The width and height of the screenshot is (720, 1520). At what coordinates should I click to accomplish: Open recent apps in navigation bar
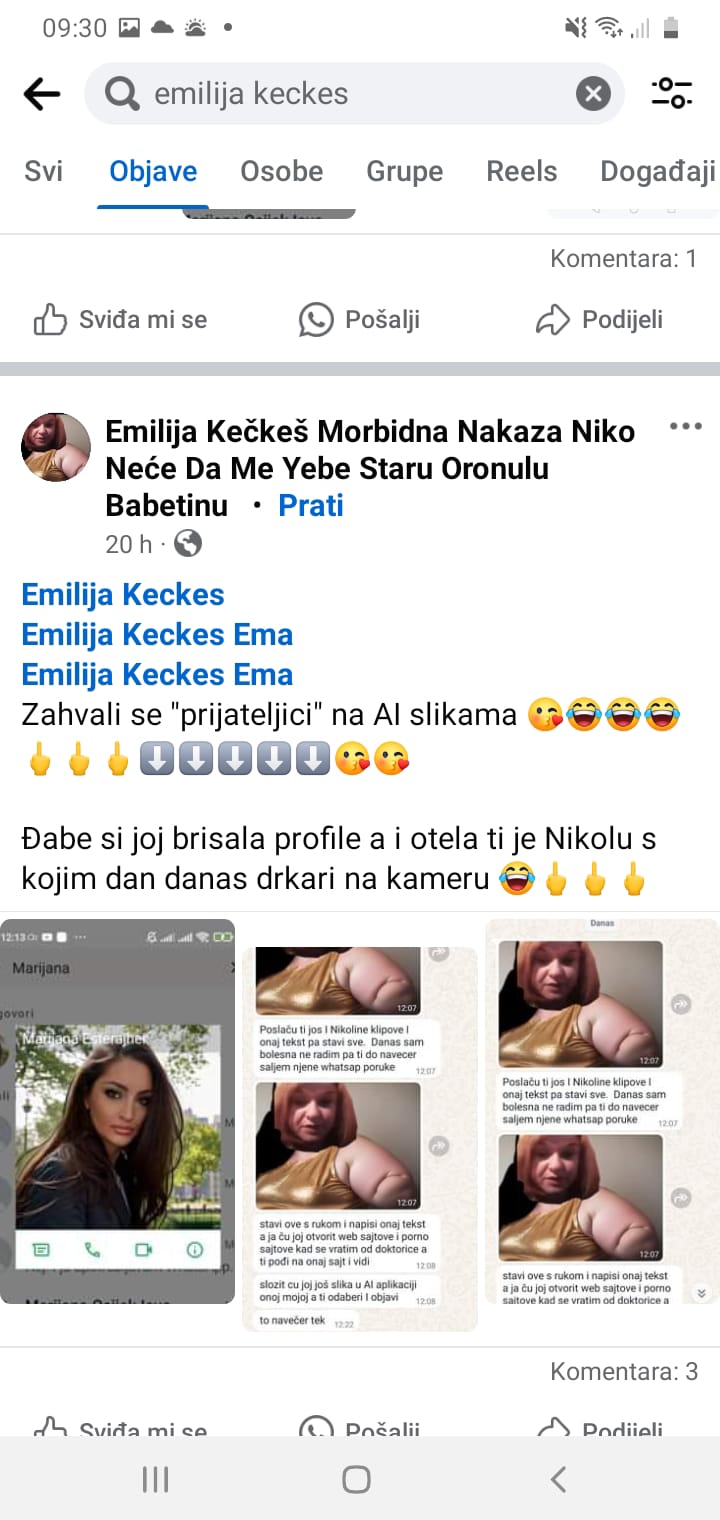155,1479
